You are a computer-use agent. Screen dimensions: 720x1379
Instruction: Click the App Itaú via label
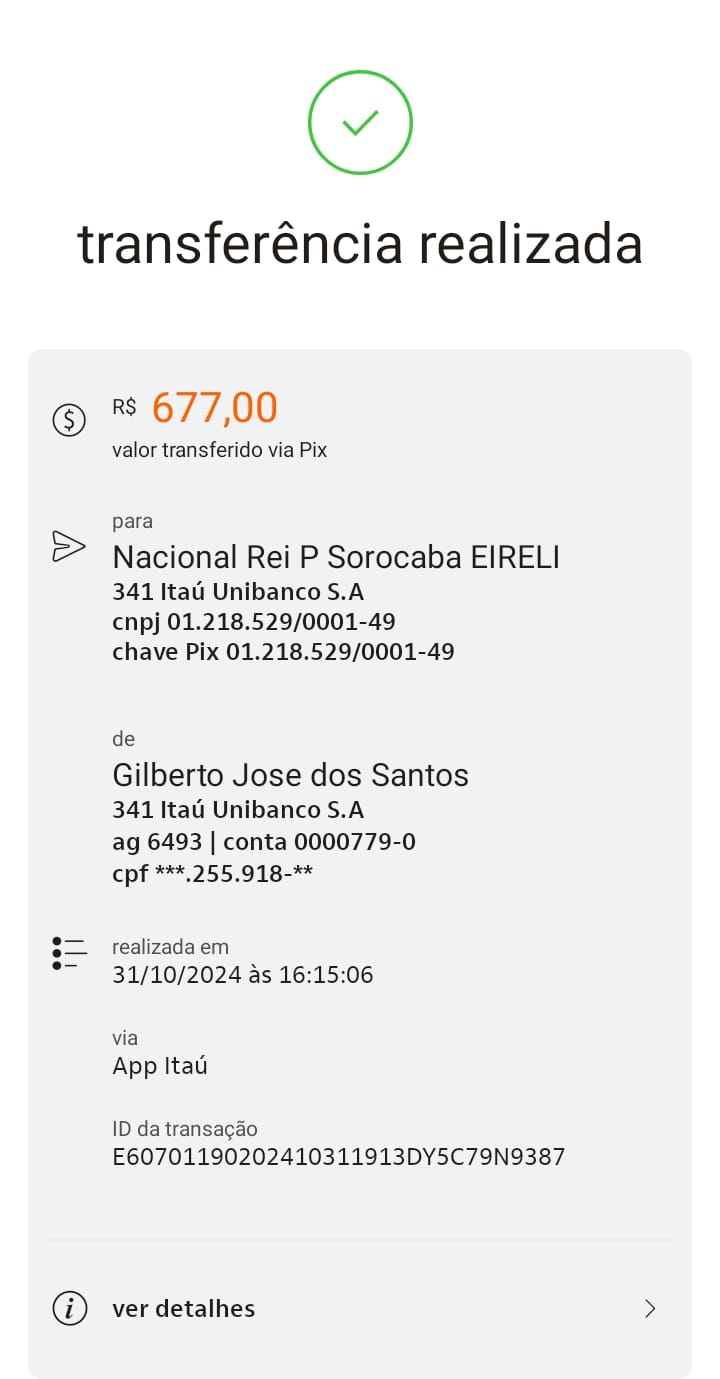tap(160, 1065)
